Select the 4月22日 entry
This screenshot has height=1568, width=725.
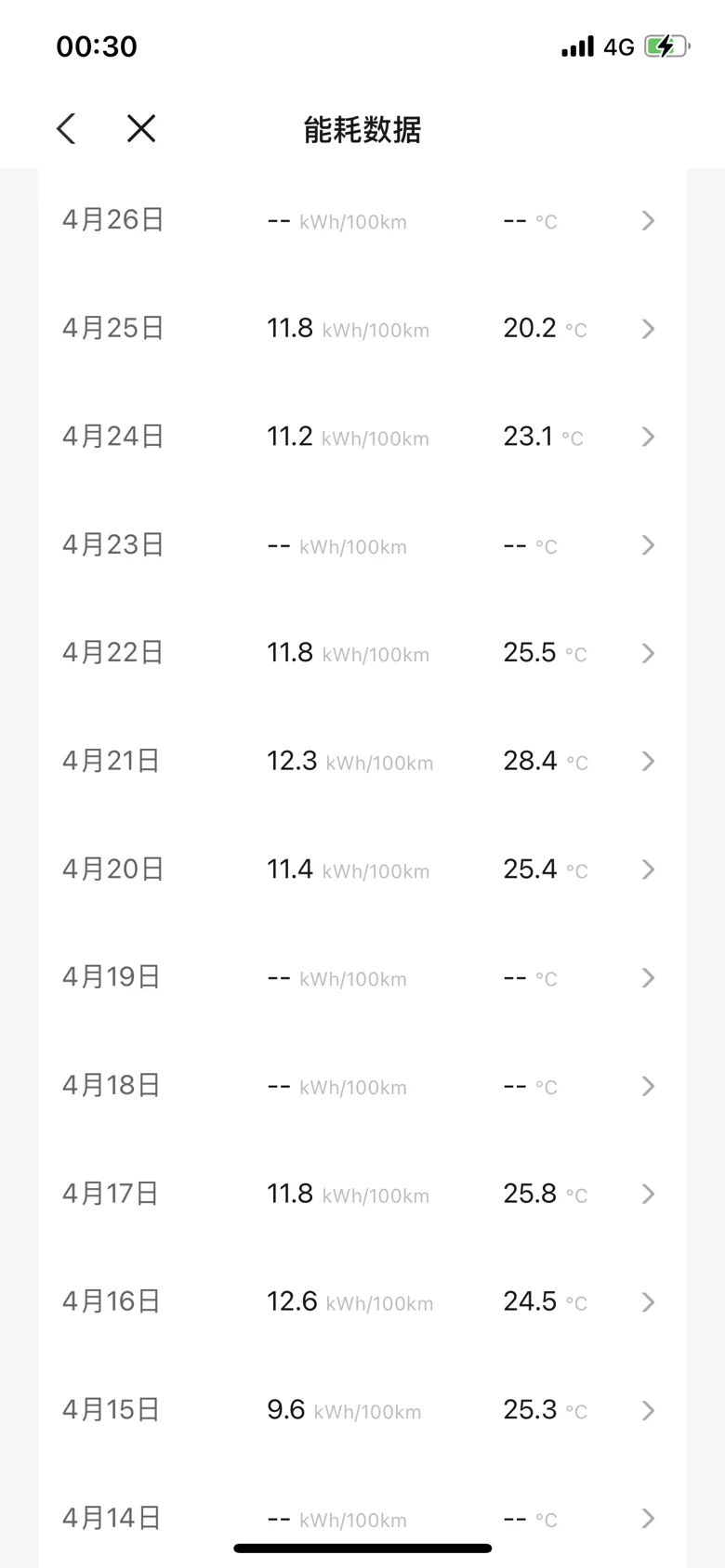click(x=362, y=653)
